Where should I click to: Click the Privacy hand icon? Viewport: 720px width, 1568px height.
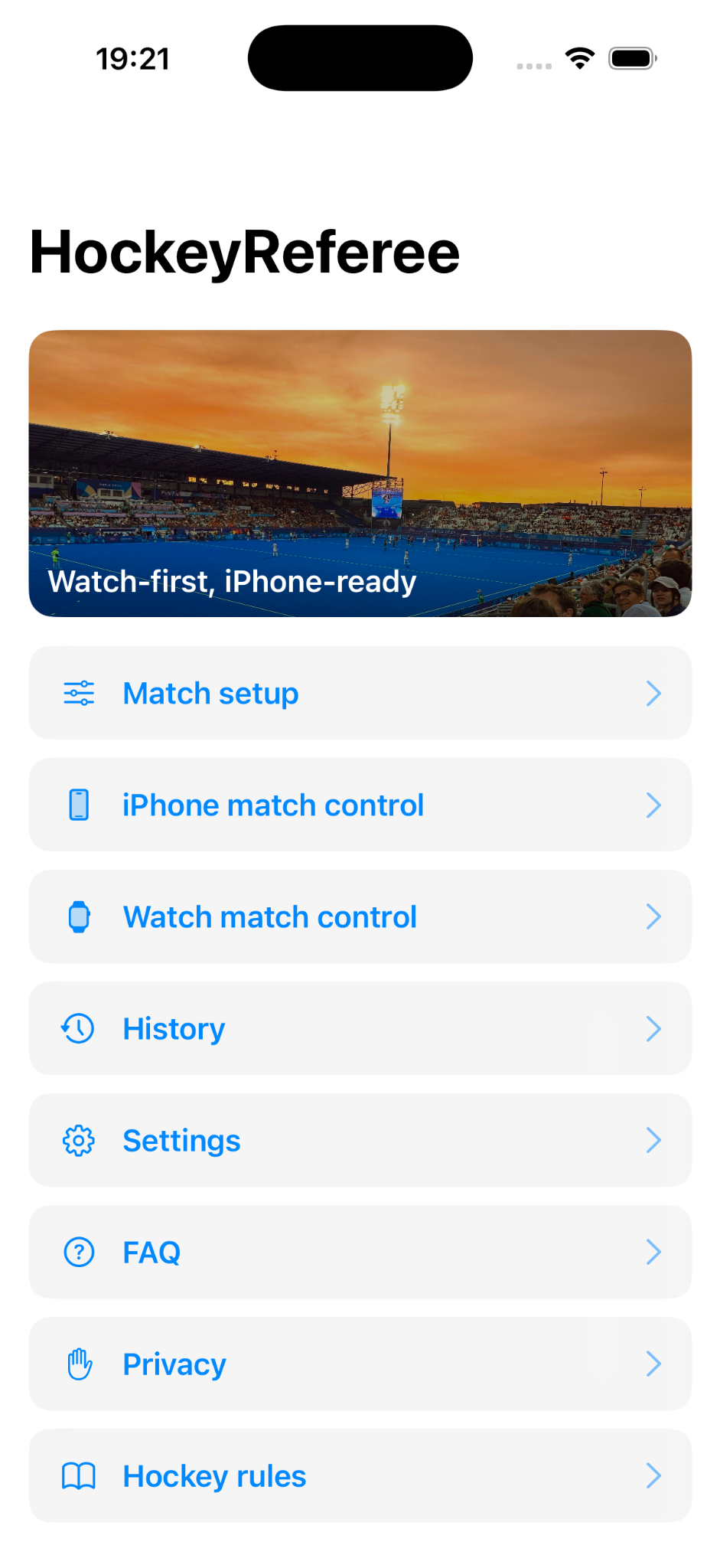[x=78, y=1364]
